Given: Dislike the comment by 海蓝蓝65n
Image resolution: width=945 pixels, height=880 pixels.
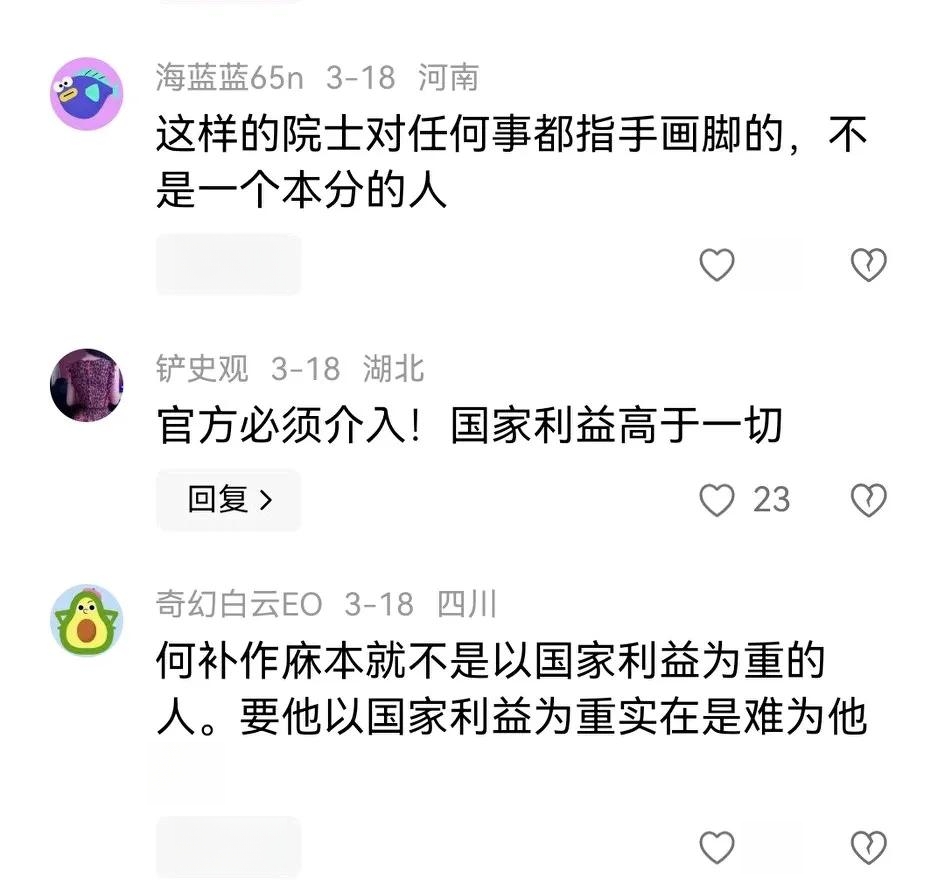Looking at the screenshot, I should (x=868, y=265).
